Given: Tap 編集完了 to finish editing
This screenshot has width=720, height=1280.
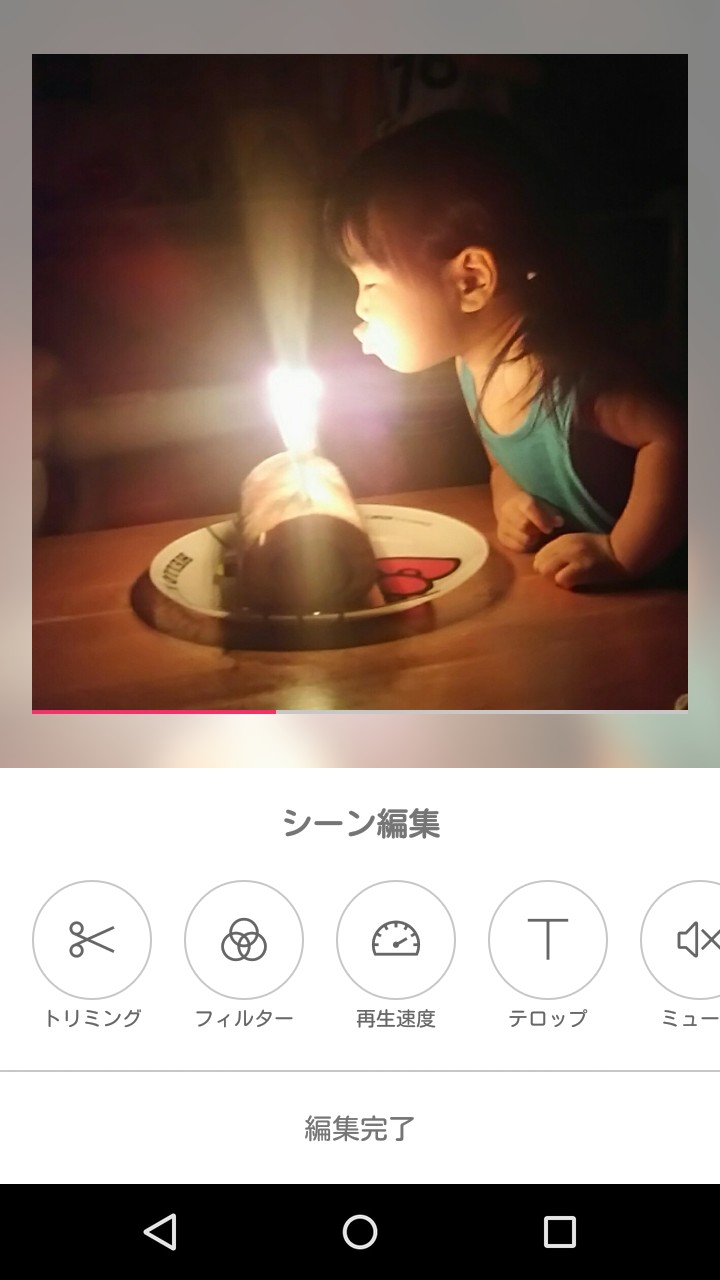Looking at the screenshot, I should tap(360, 1129).
